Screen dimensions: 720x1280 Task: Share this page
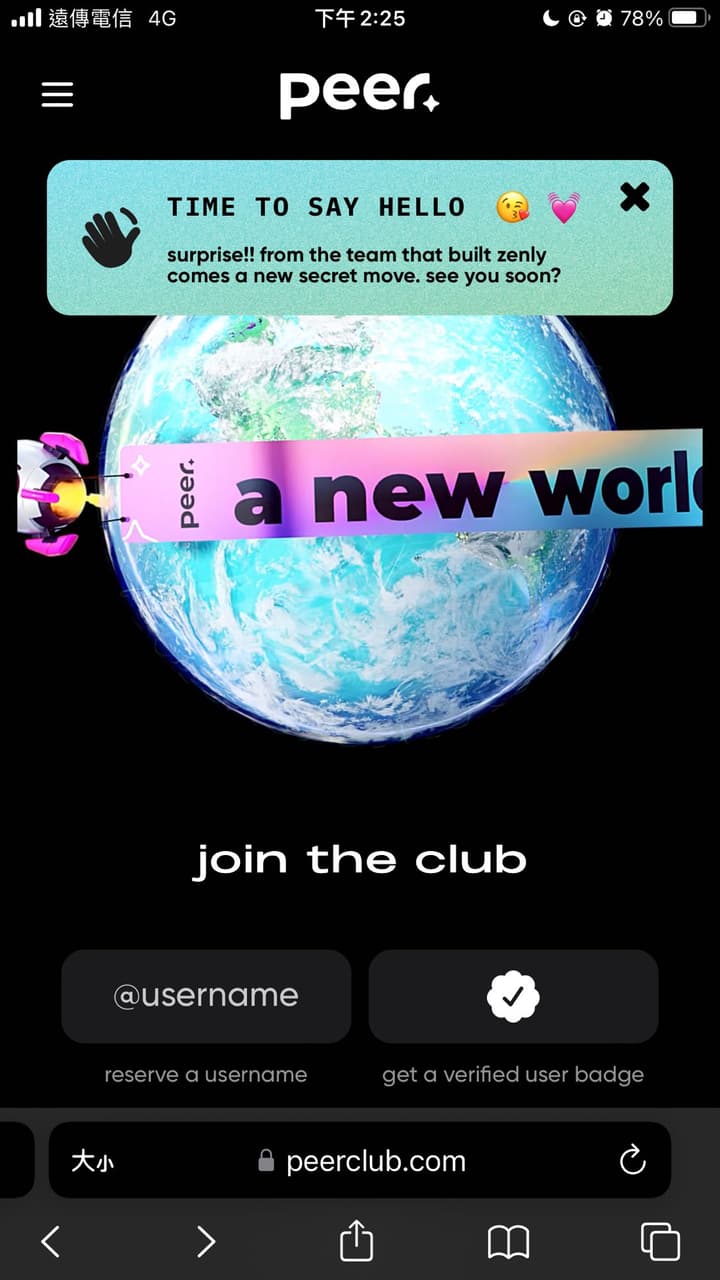coord(356,1241)
